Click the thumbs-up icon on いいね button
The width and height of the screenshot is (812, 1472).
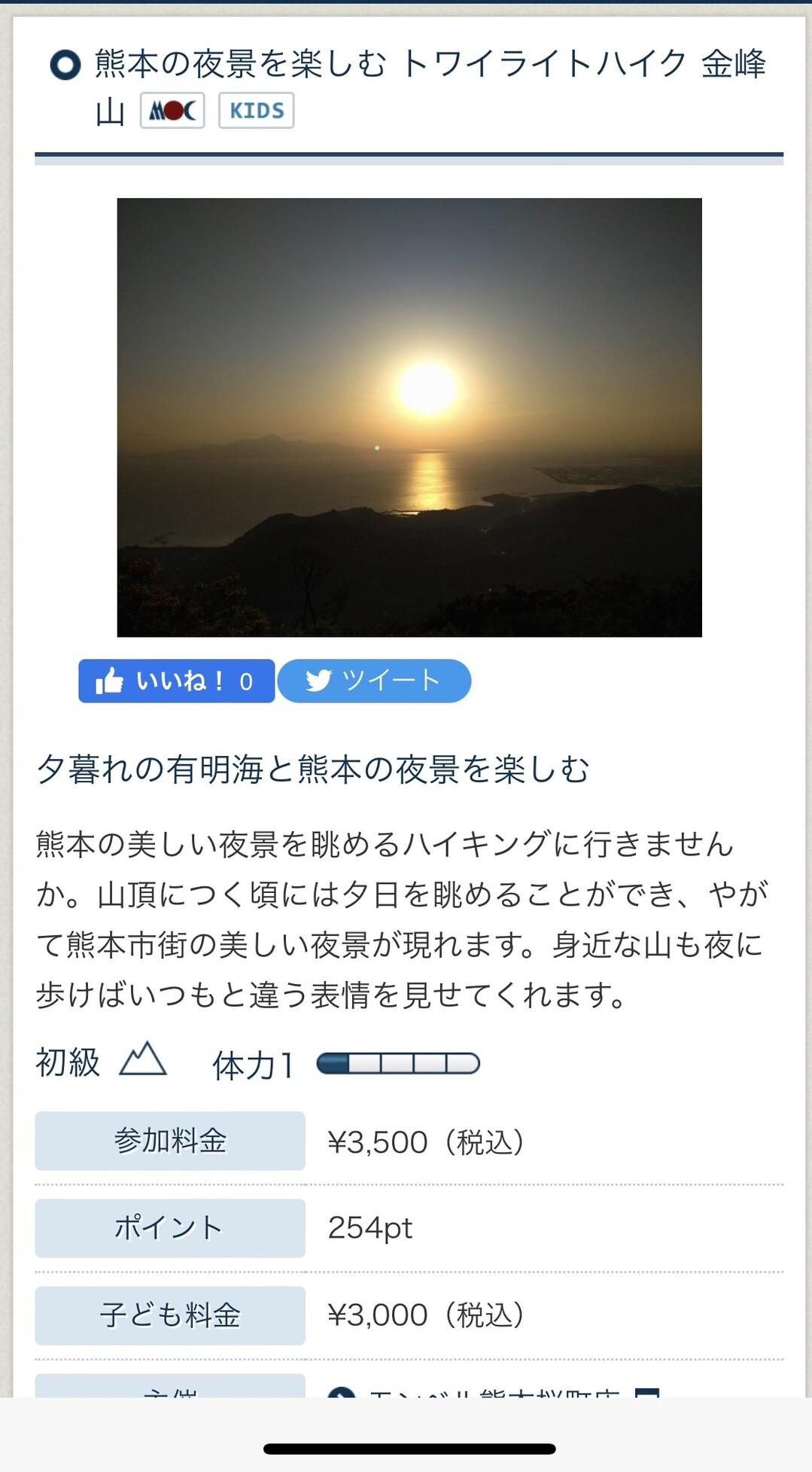[x=111, y=680]
